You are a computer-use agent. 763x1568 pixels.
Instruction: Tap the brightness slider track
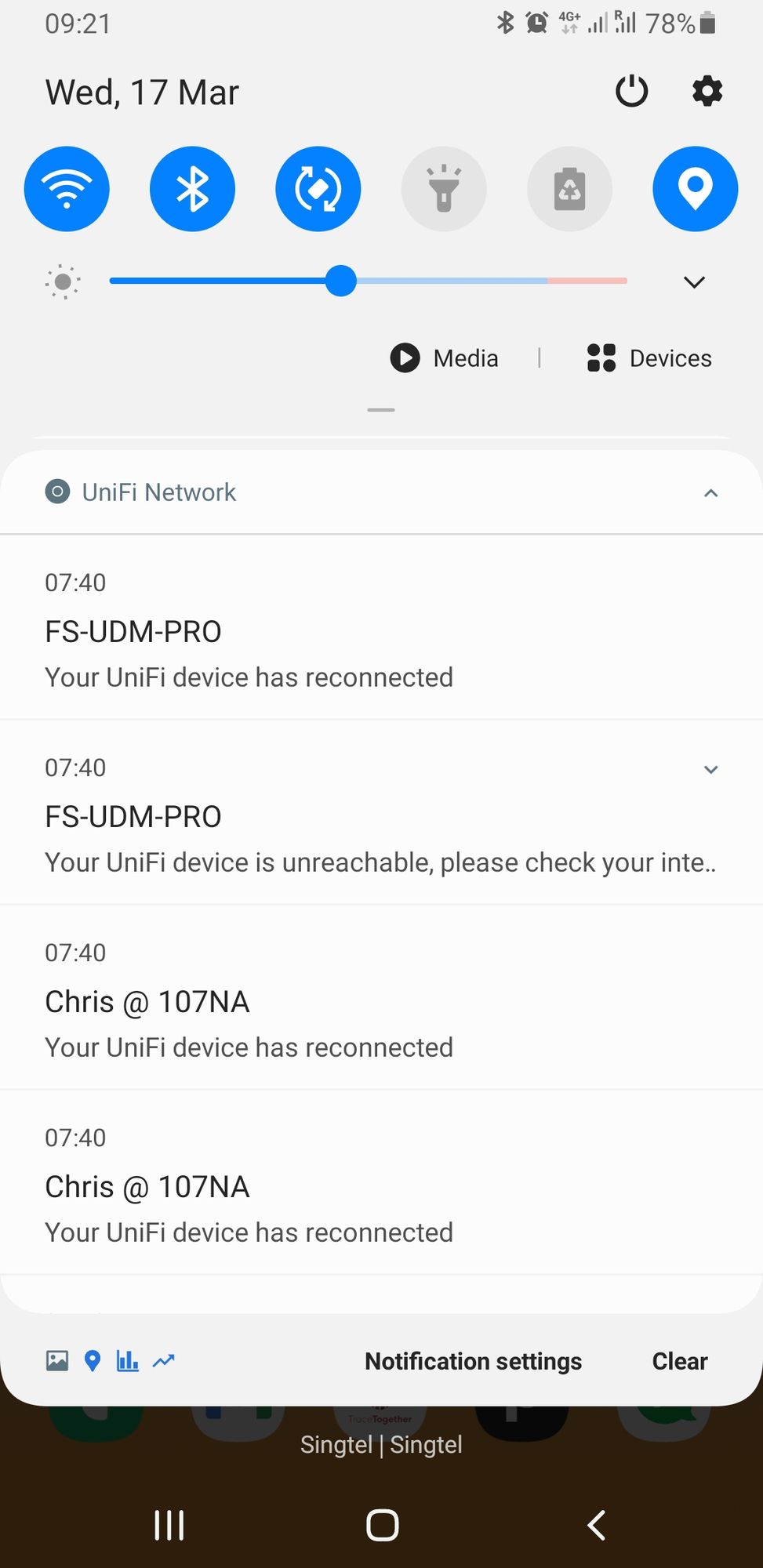point(471,281)
